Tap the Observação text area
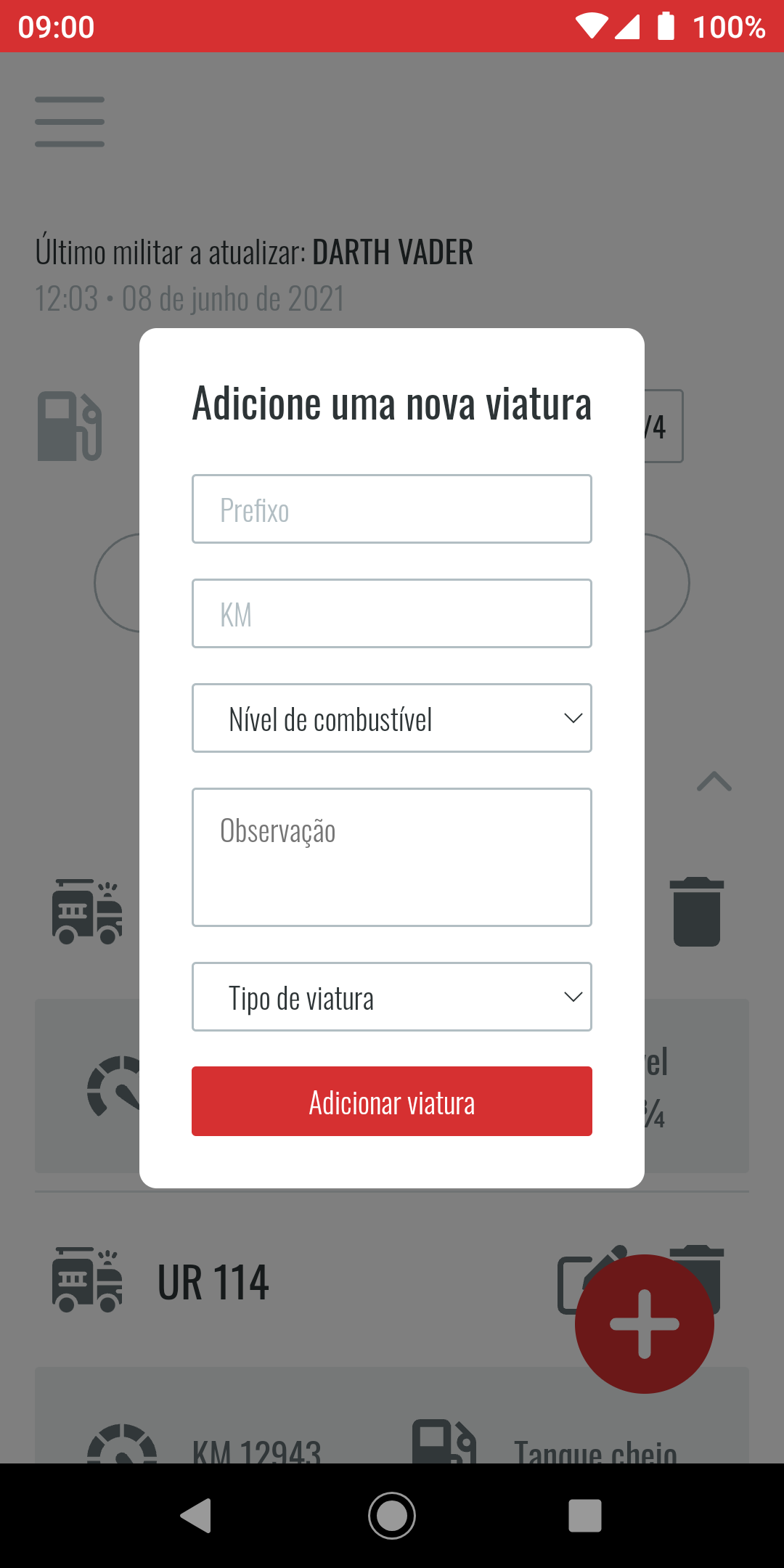 tap(392, 857)
